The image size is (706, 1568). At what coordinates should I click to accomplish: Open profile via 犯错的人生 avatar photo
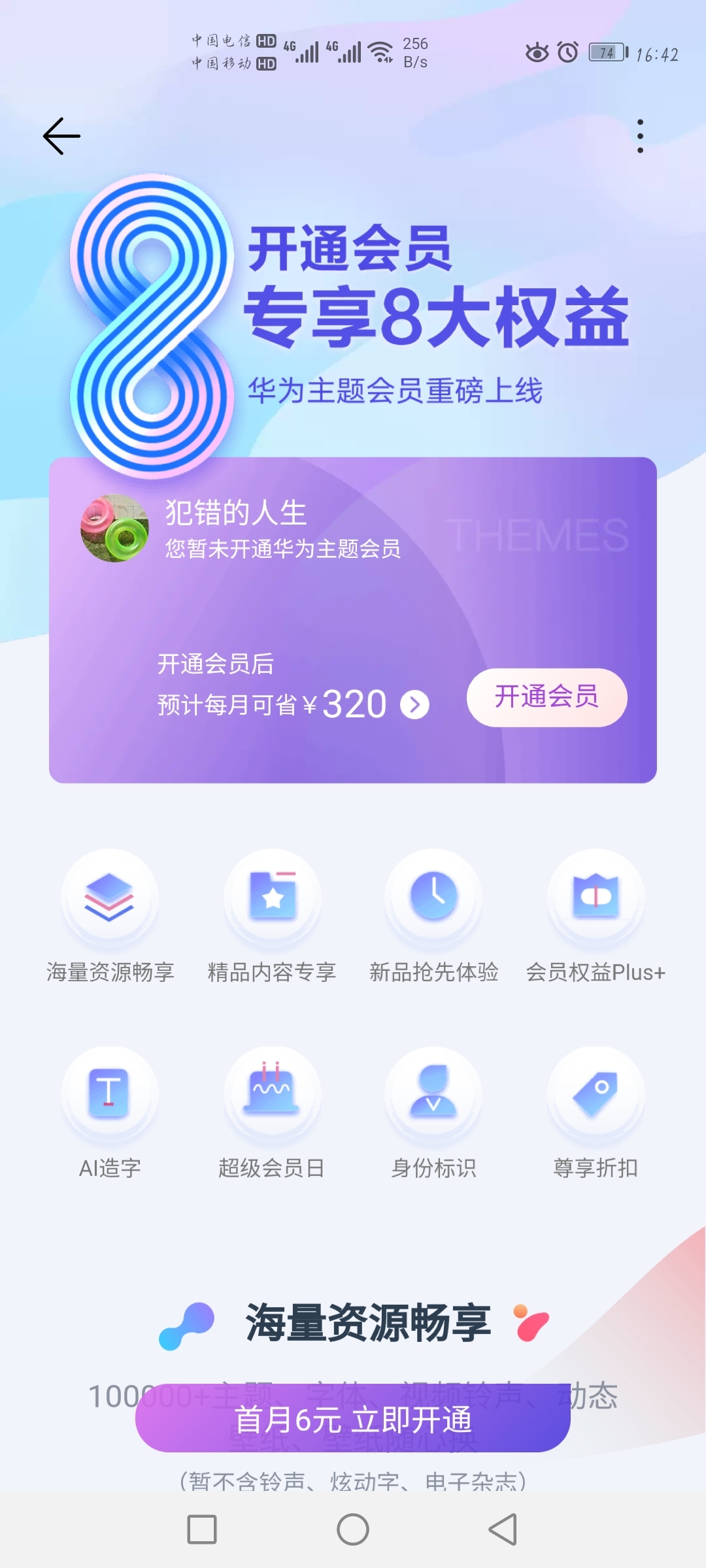pyautogui.click(x=112, y=529)
